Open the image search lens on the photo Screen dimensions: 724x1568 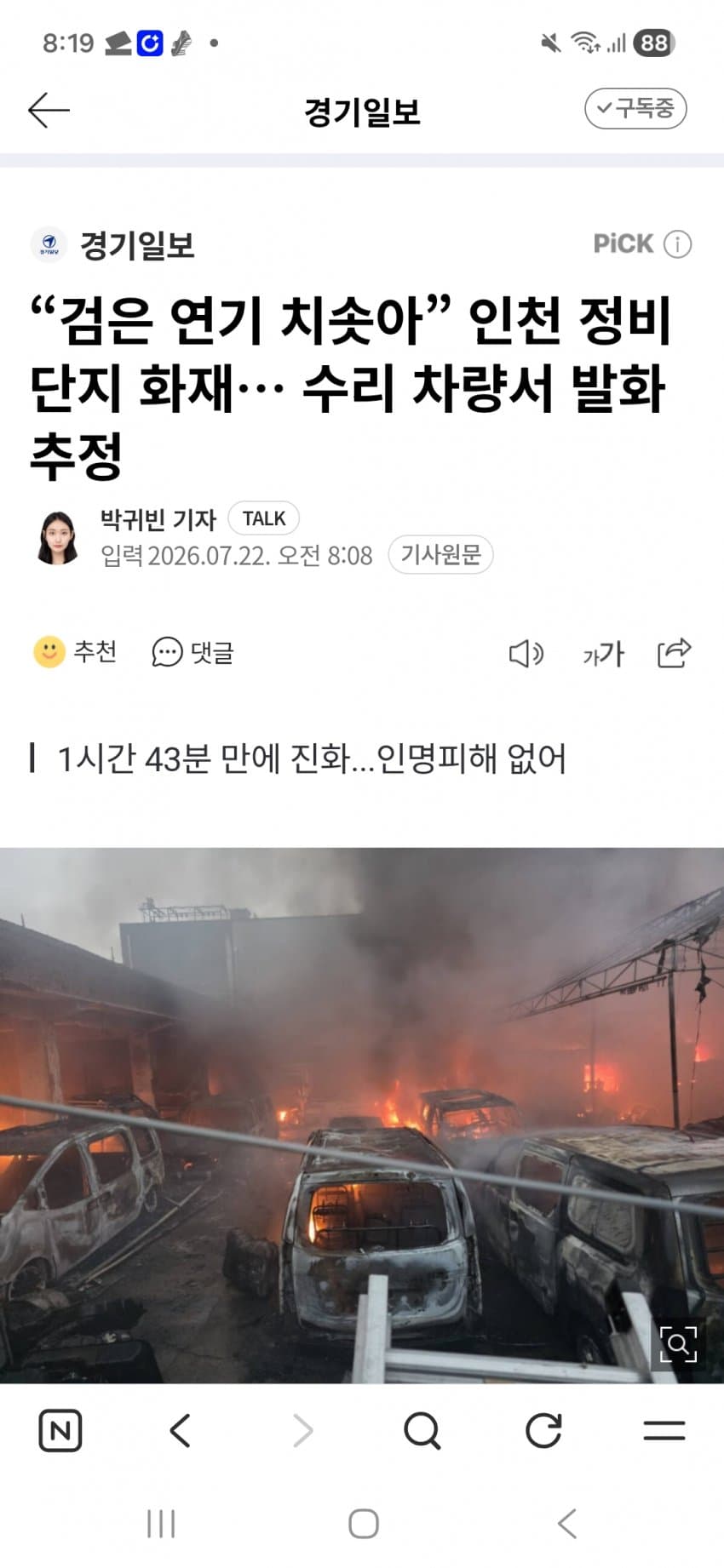[x=678, y=1344]
